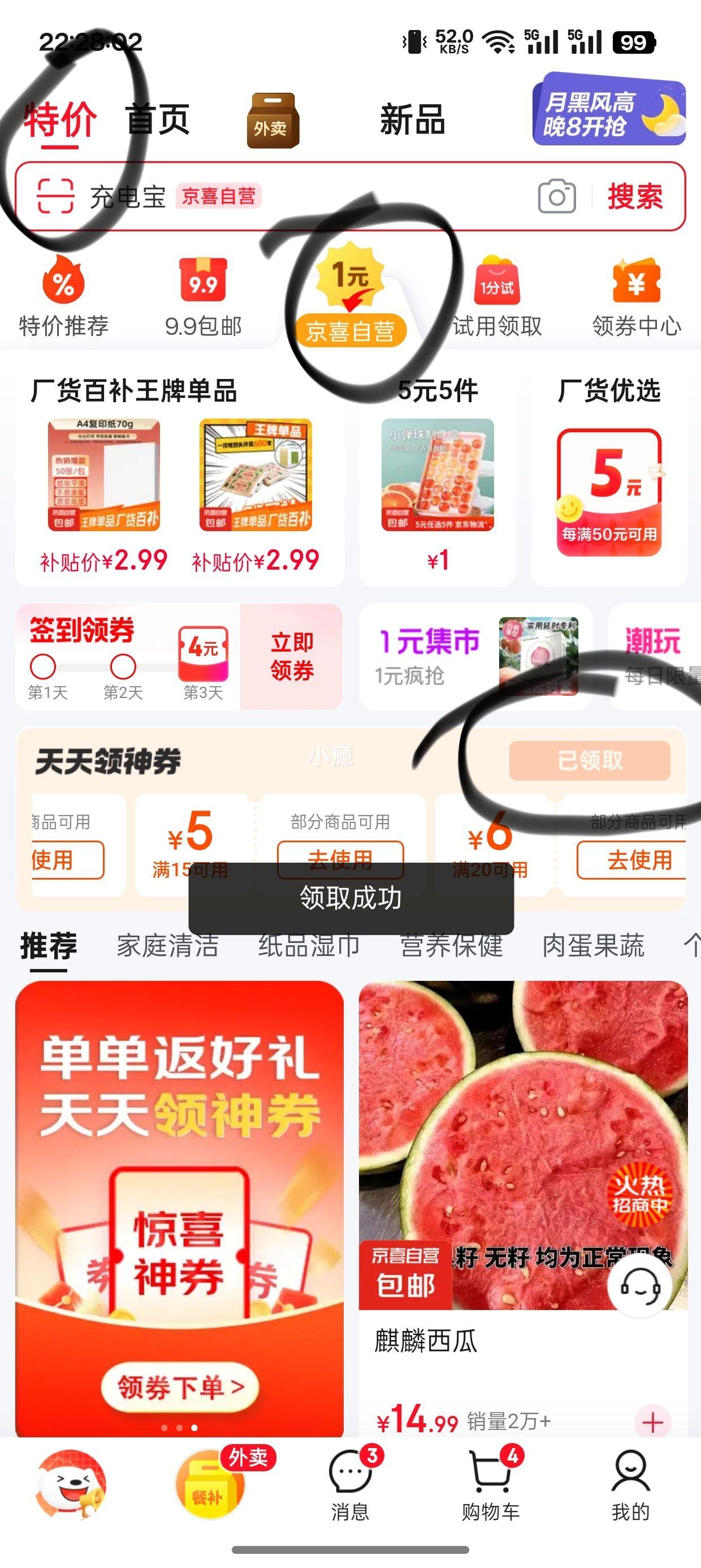Open the 新品 tab
The image size is (701, 1568).
click(413, 119)
